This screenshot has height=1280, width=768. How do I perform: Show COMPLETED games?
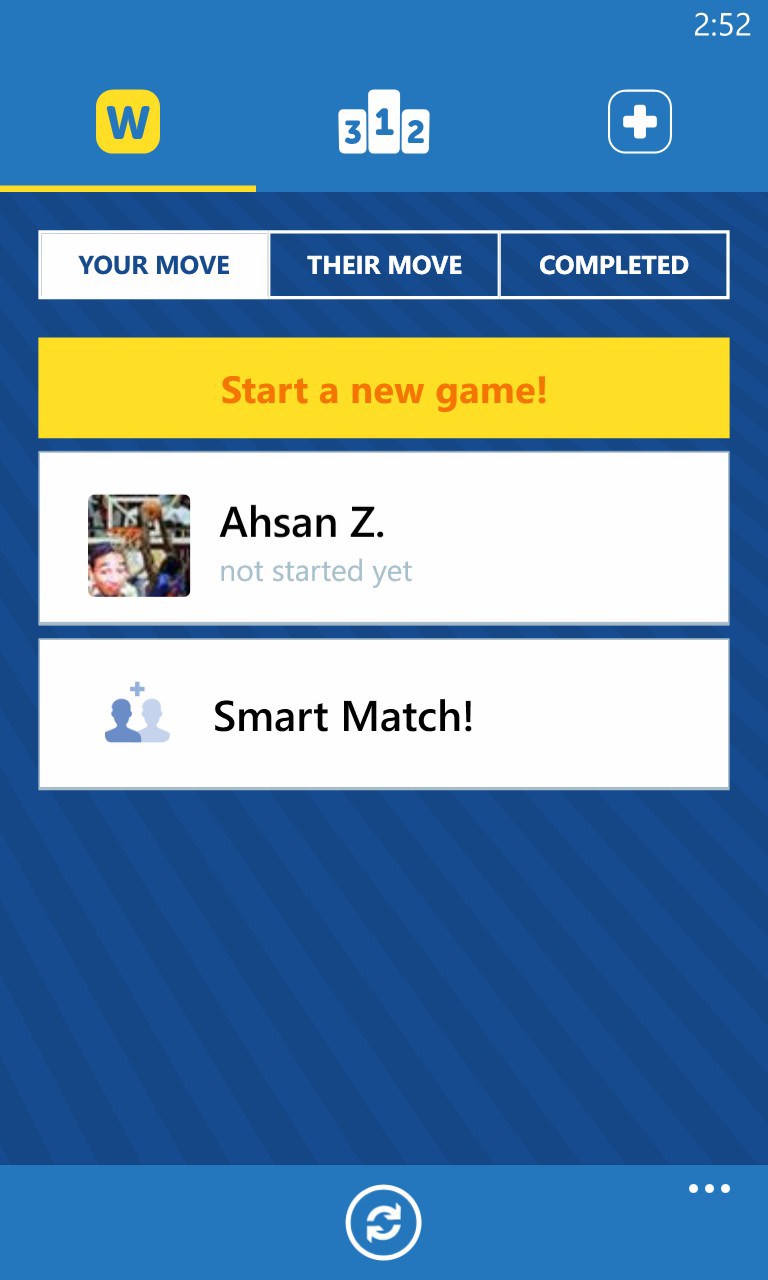[x=613, y=265]
